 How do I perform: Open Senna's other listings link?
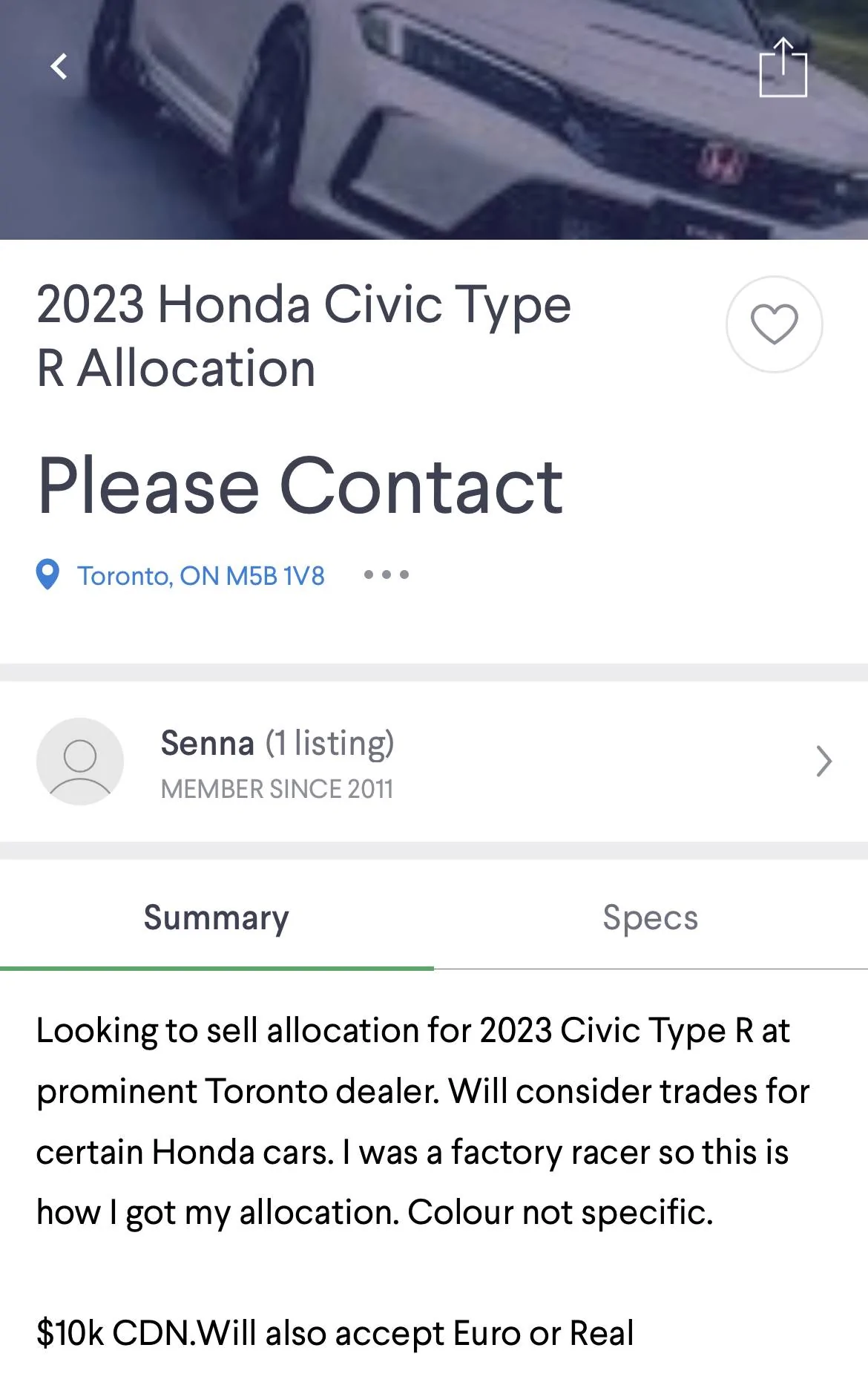277,744
